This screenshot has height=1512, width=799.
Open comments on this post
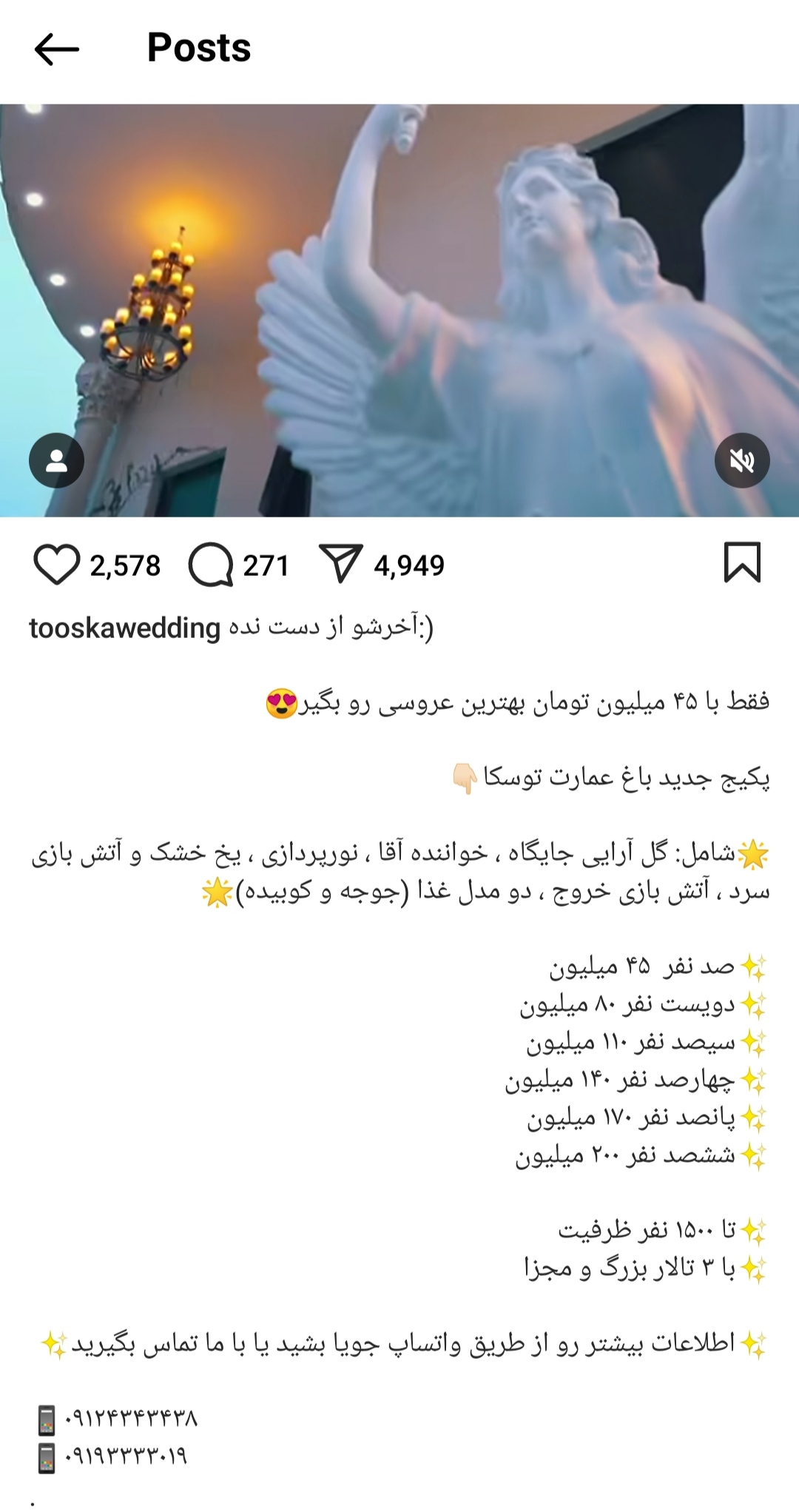point(212,565)
